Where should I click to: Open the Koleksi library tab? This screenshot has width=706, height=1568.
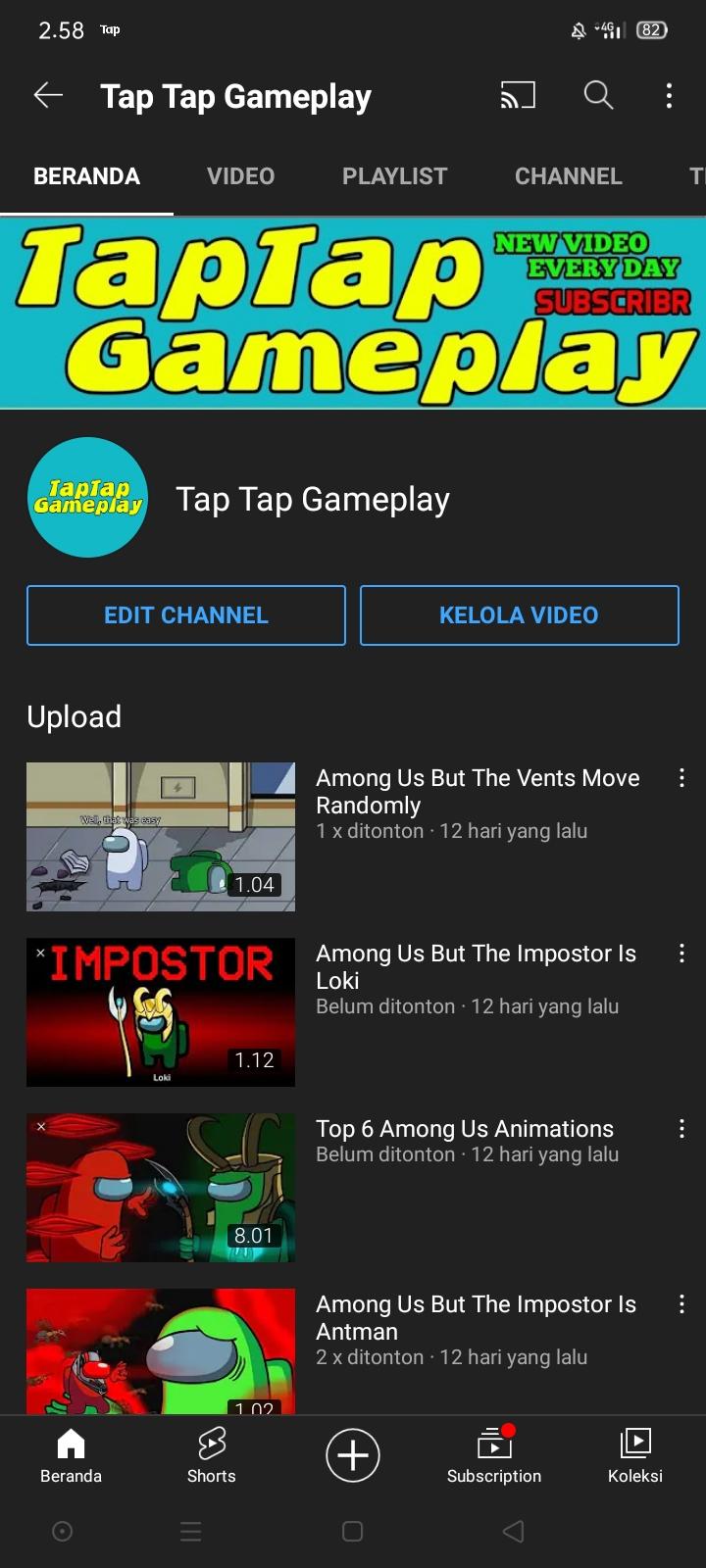[x=635, y=1455]
